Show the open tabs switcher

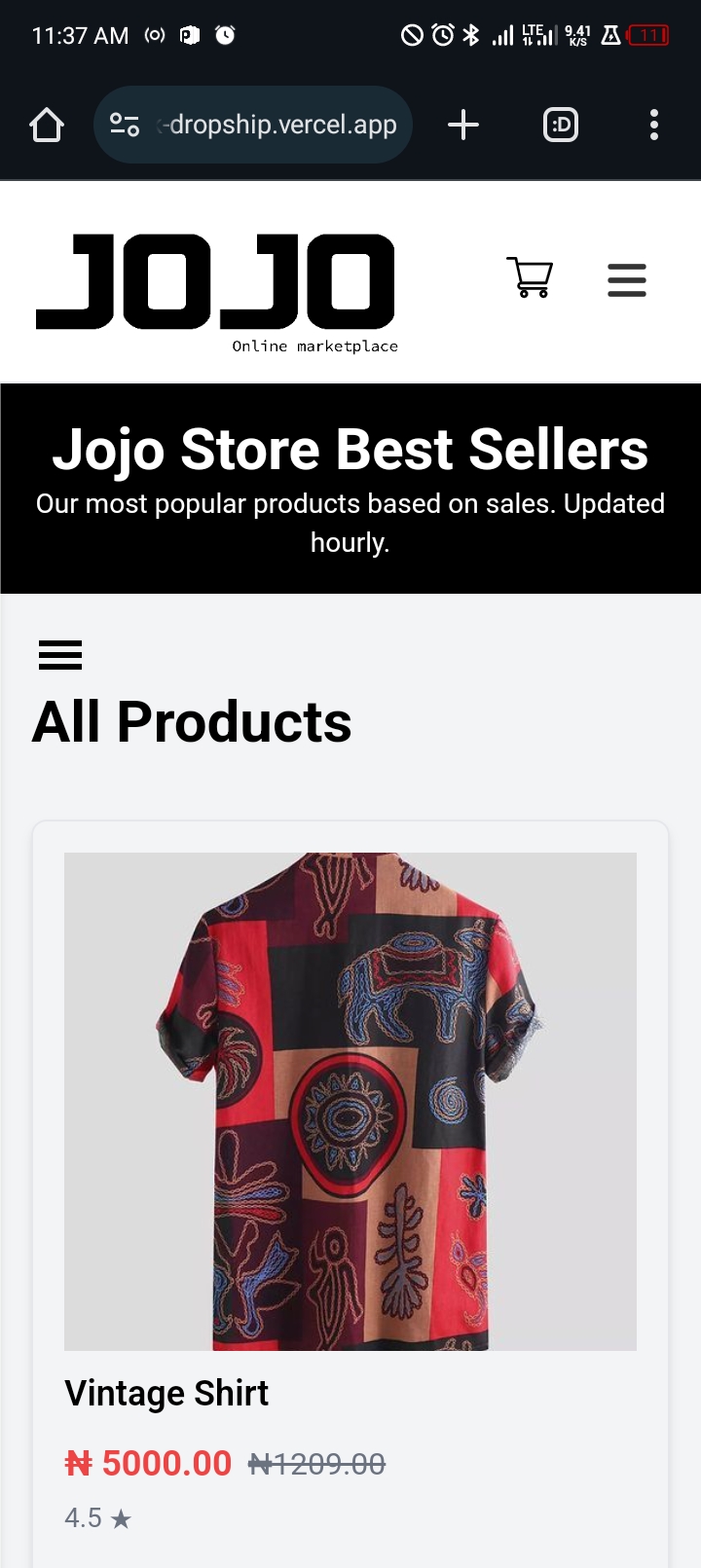[x=561, y=125]
